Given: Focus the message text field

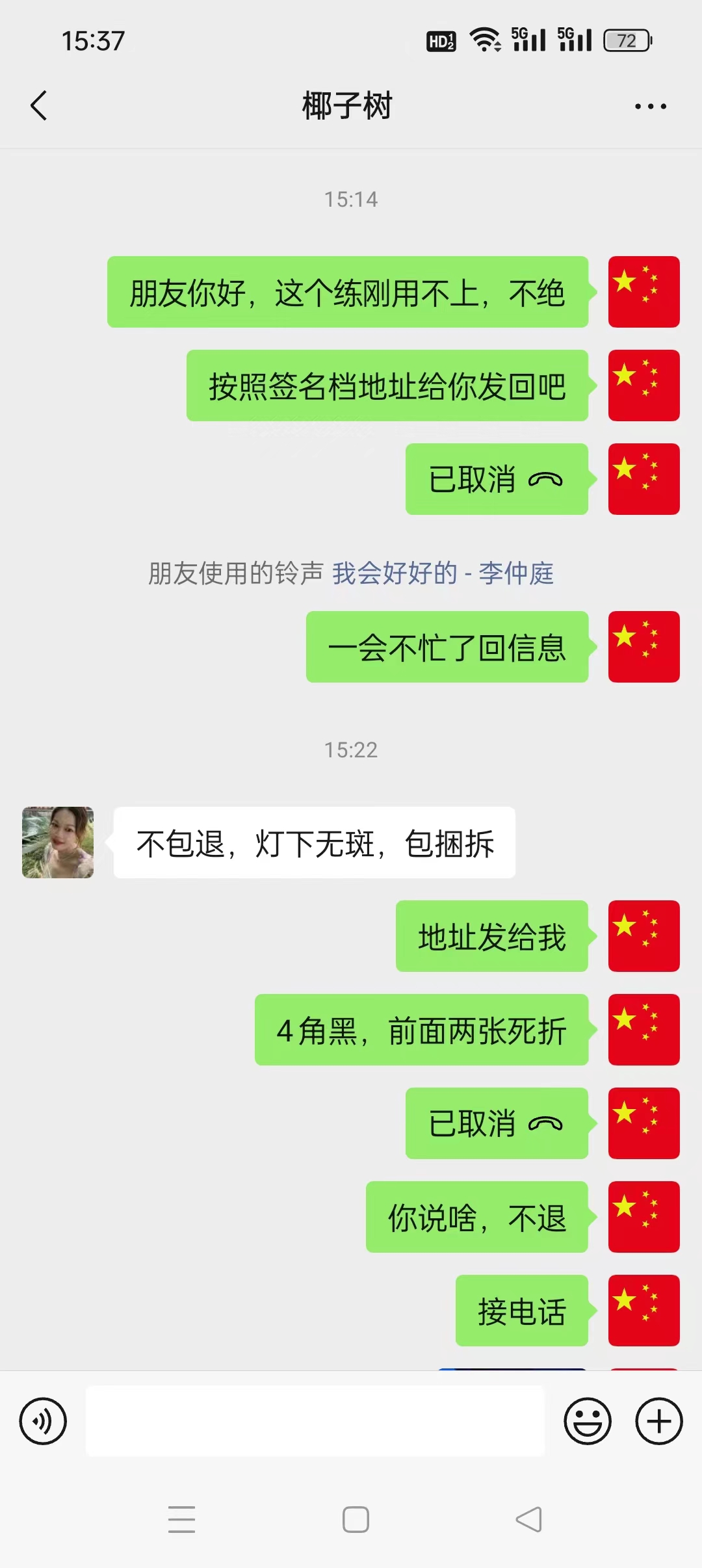Looking at the screenshot, I should point(315,1421).
